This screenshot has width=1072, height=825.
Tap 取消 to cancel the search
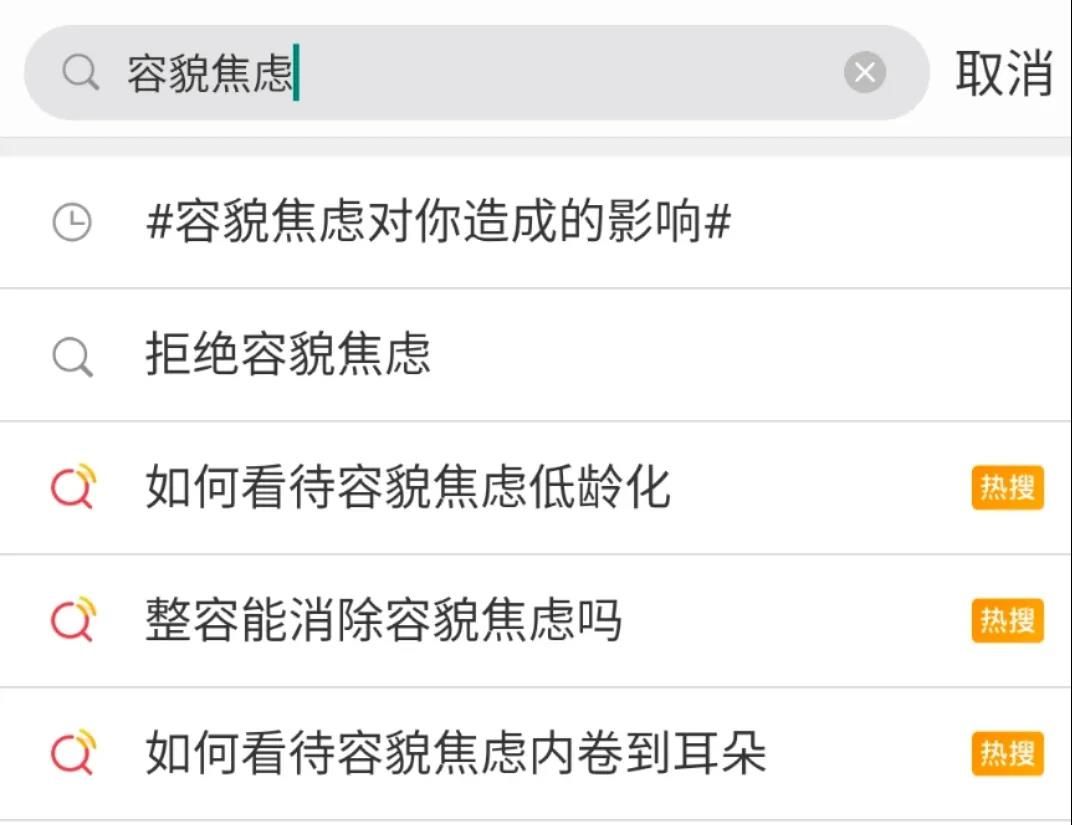pos(1003,73)
